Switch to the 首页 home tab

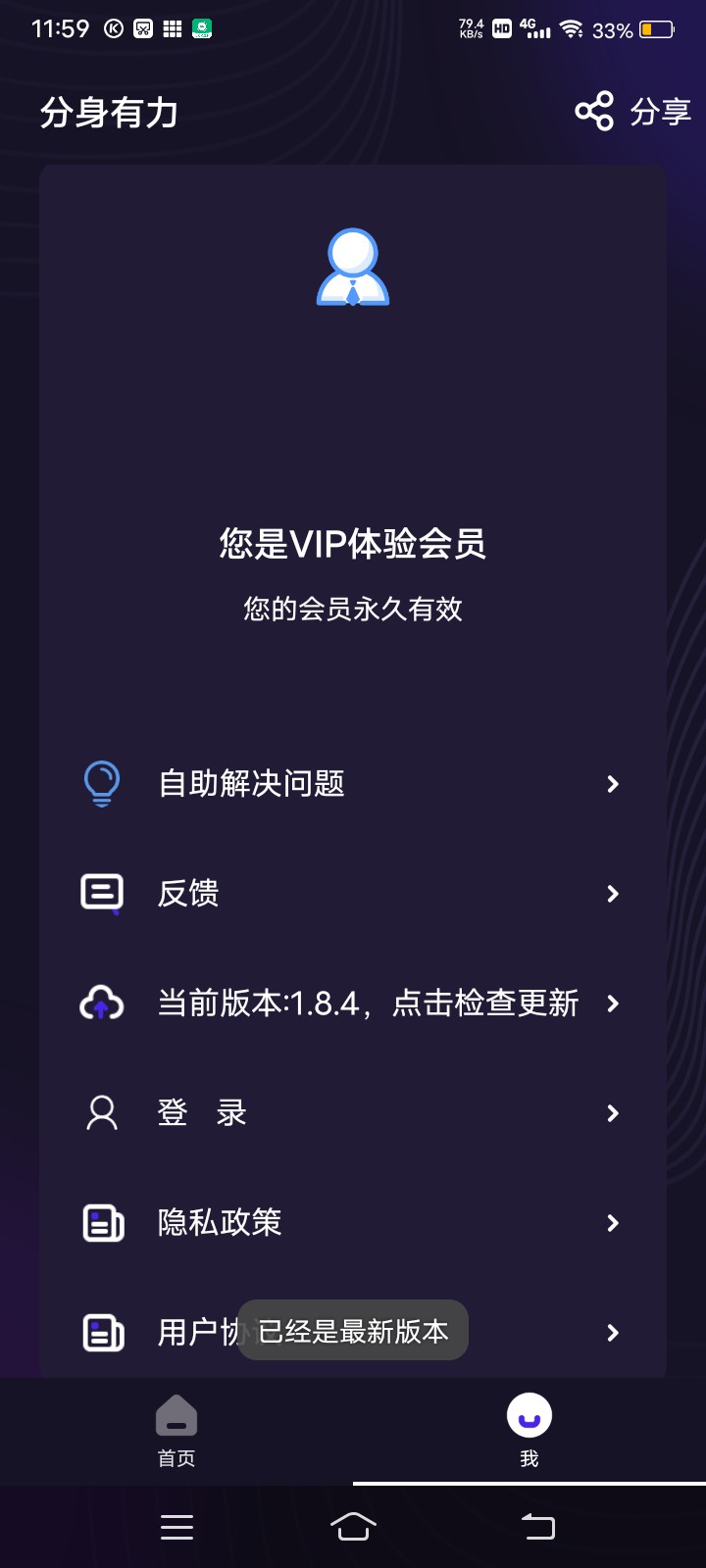(176, 1431)
